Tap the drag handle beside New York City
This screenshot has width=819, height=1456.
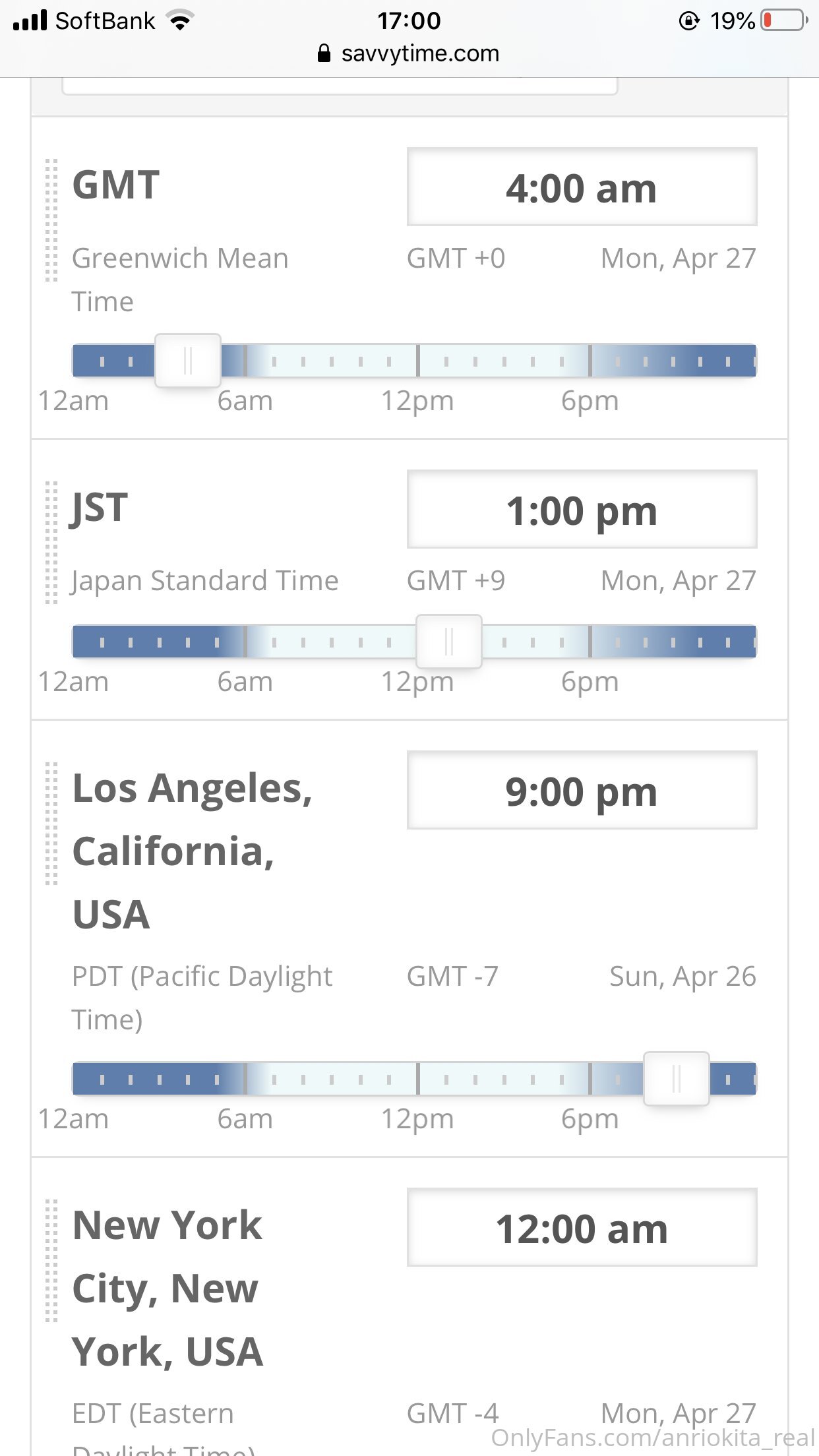(x=51, y=1261)
